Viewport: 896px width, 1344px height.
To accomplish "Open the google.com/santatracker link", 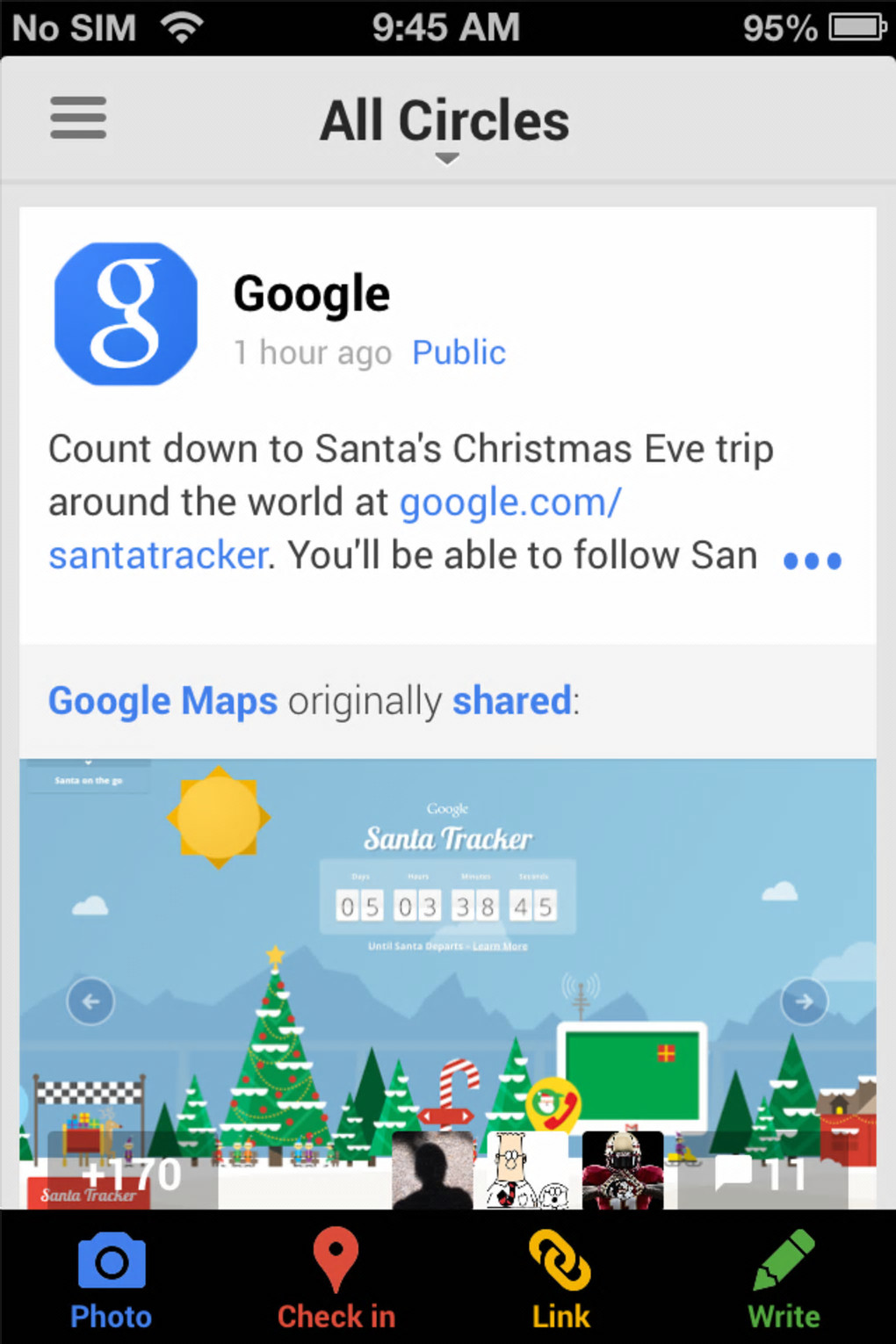I will click(509, 503).
